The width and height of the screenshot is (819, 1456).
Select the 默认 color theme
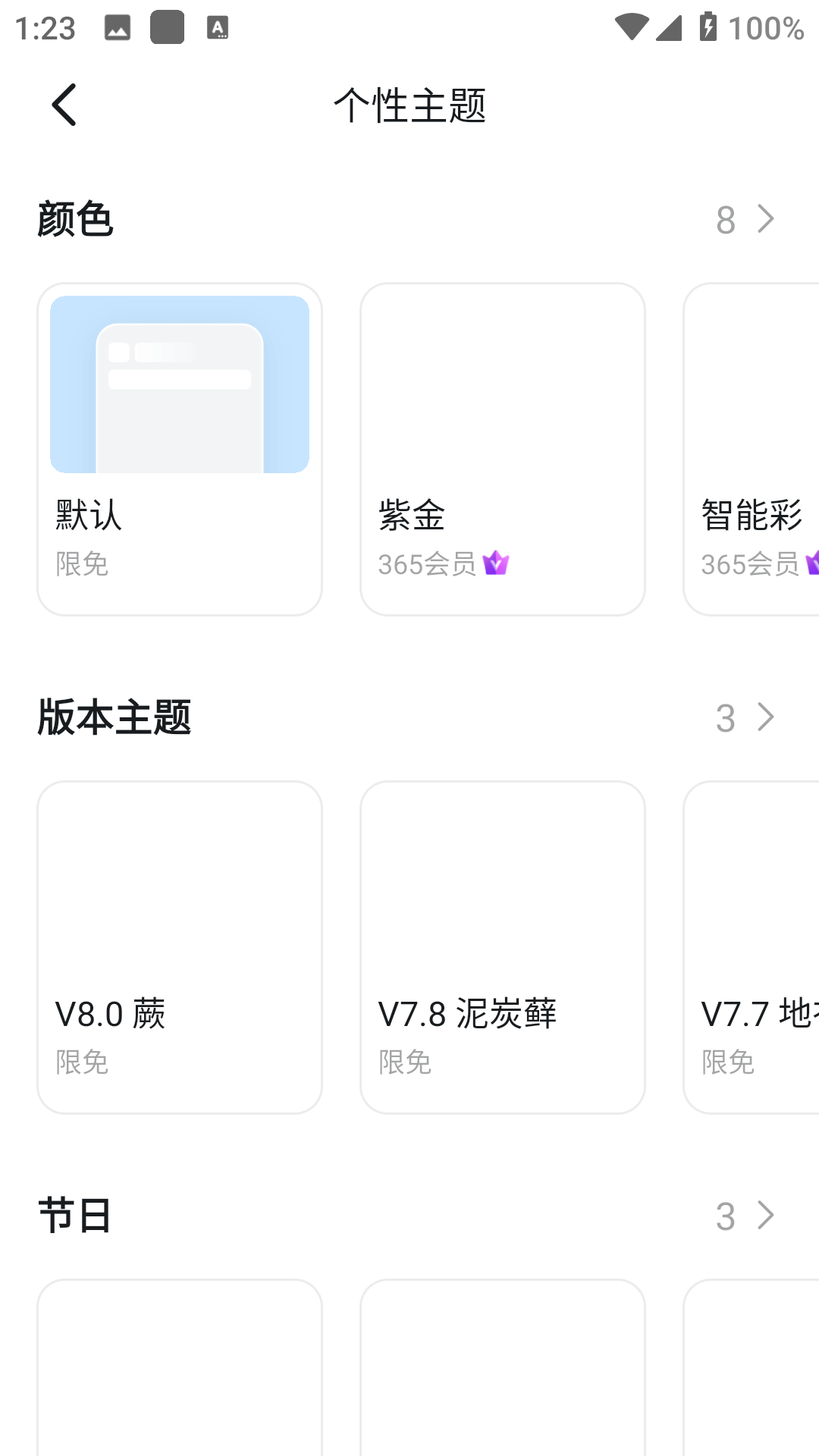(180, 449)
